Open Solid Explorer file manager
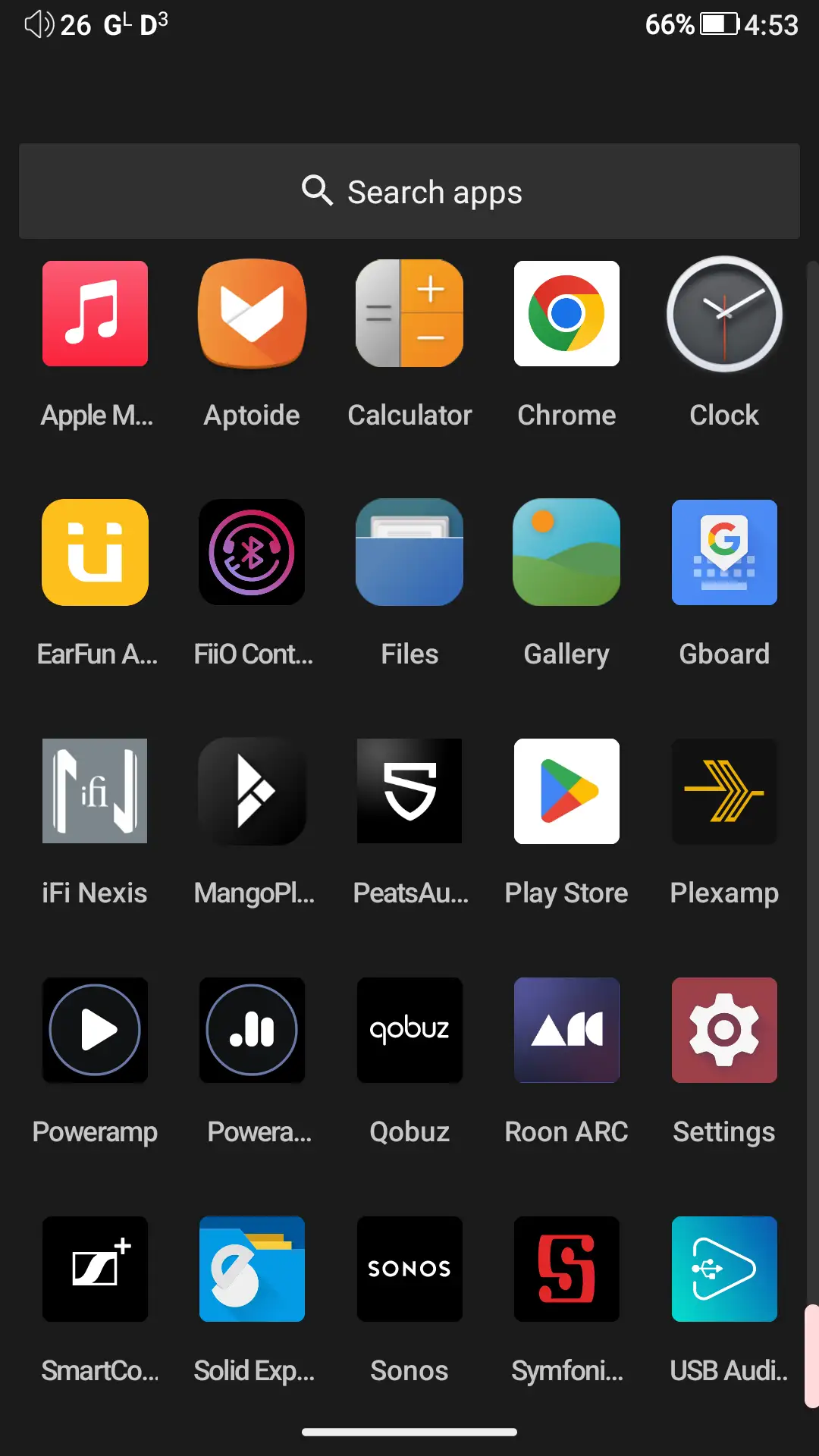819x1456 pixels. click(252, 1269)
